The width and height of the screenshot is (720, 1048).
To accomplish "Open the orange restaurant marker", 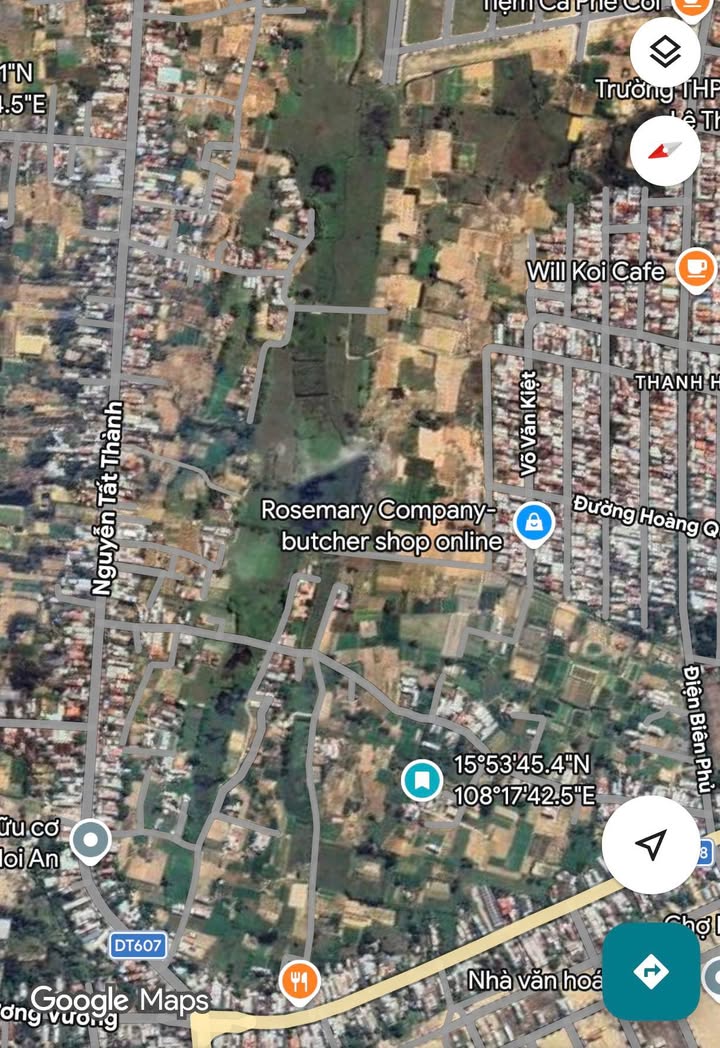I will [297, 982].
